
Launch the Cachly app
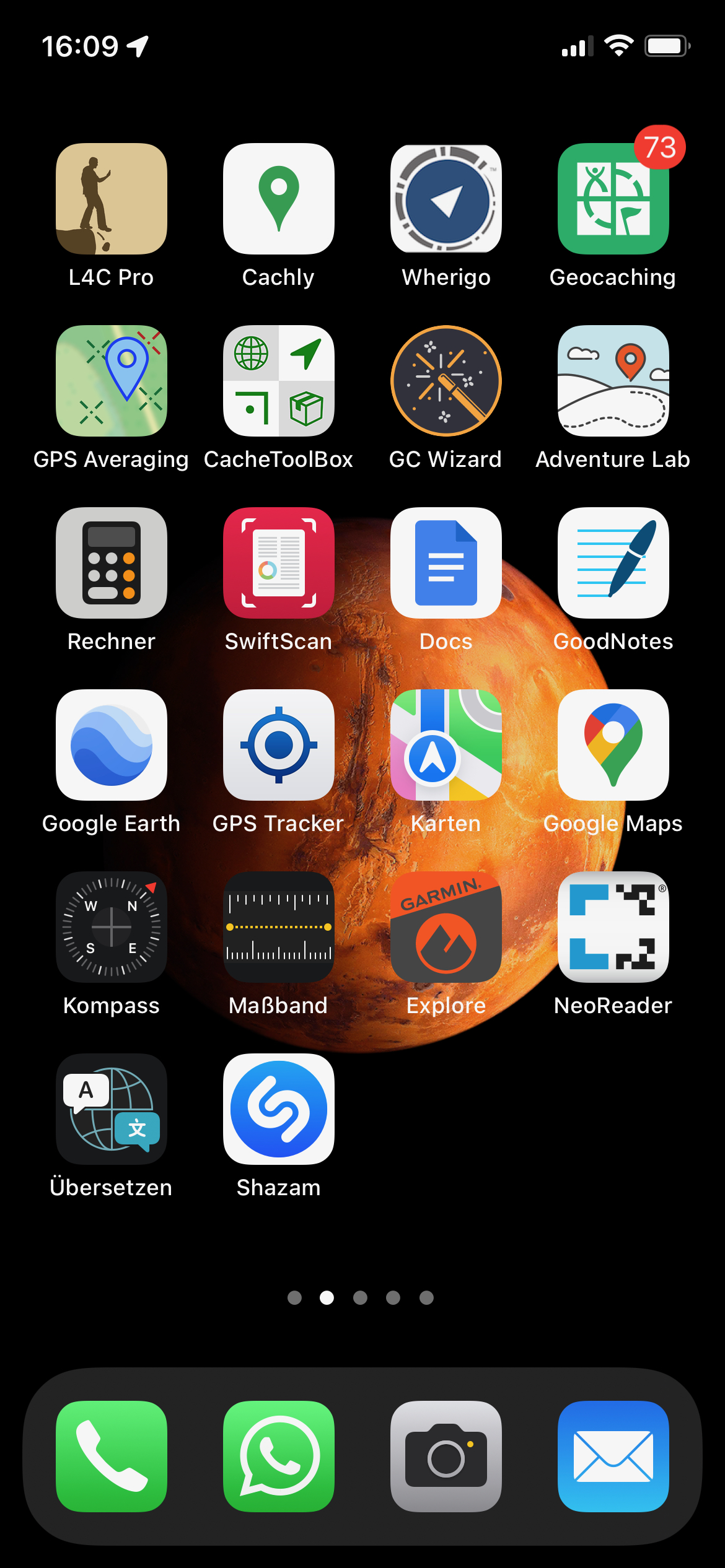click(x=279, y=199)
